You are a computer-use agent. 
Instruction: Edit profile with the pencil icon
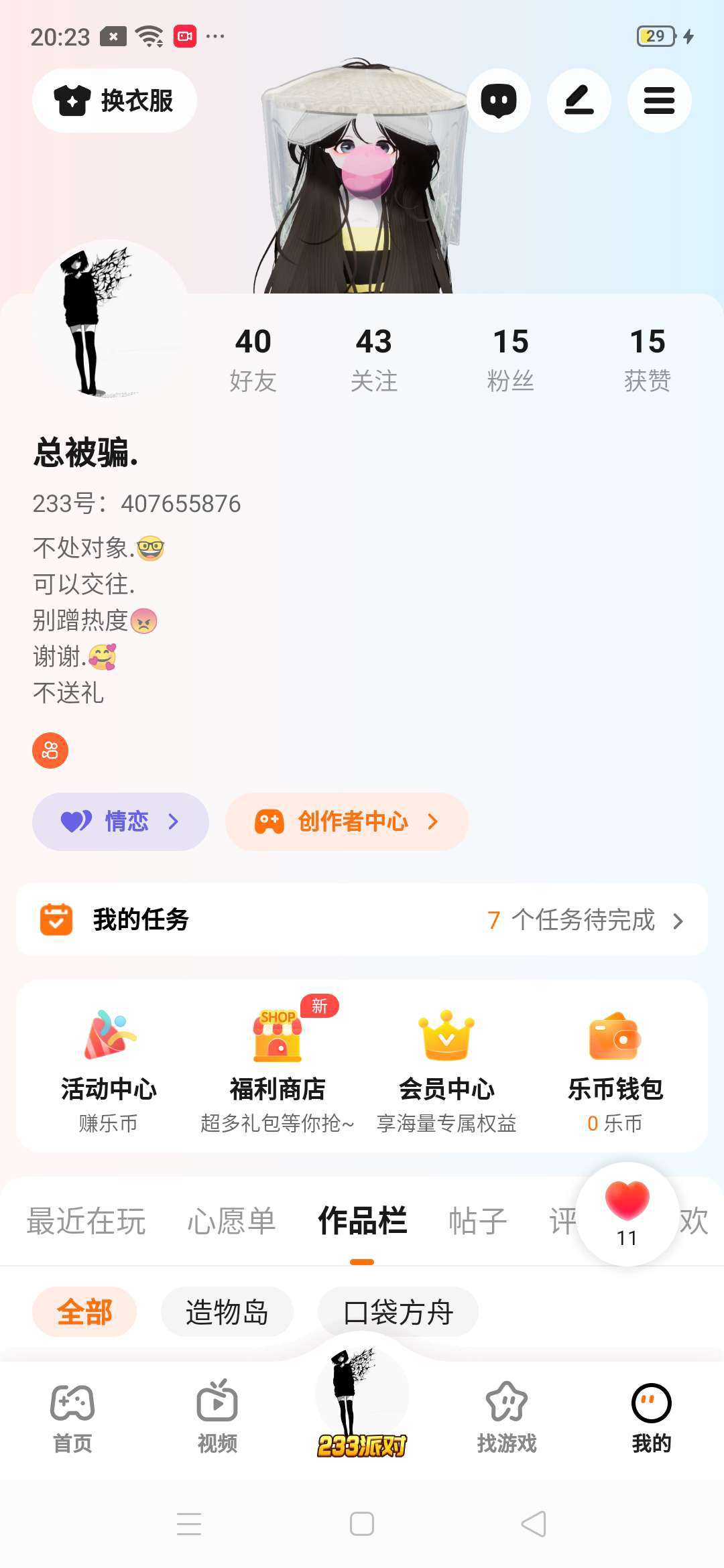579,101
